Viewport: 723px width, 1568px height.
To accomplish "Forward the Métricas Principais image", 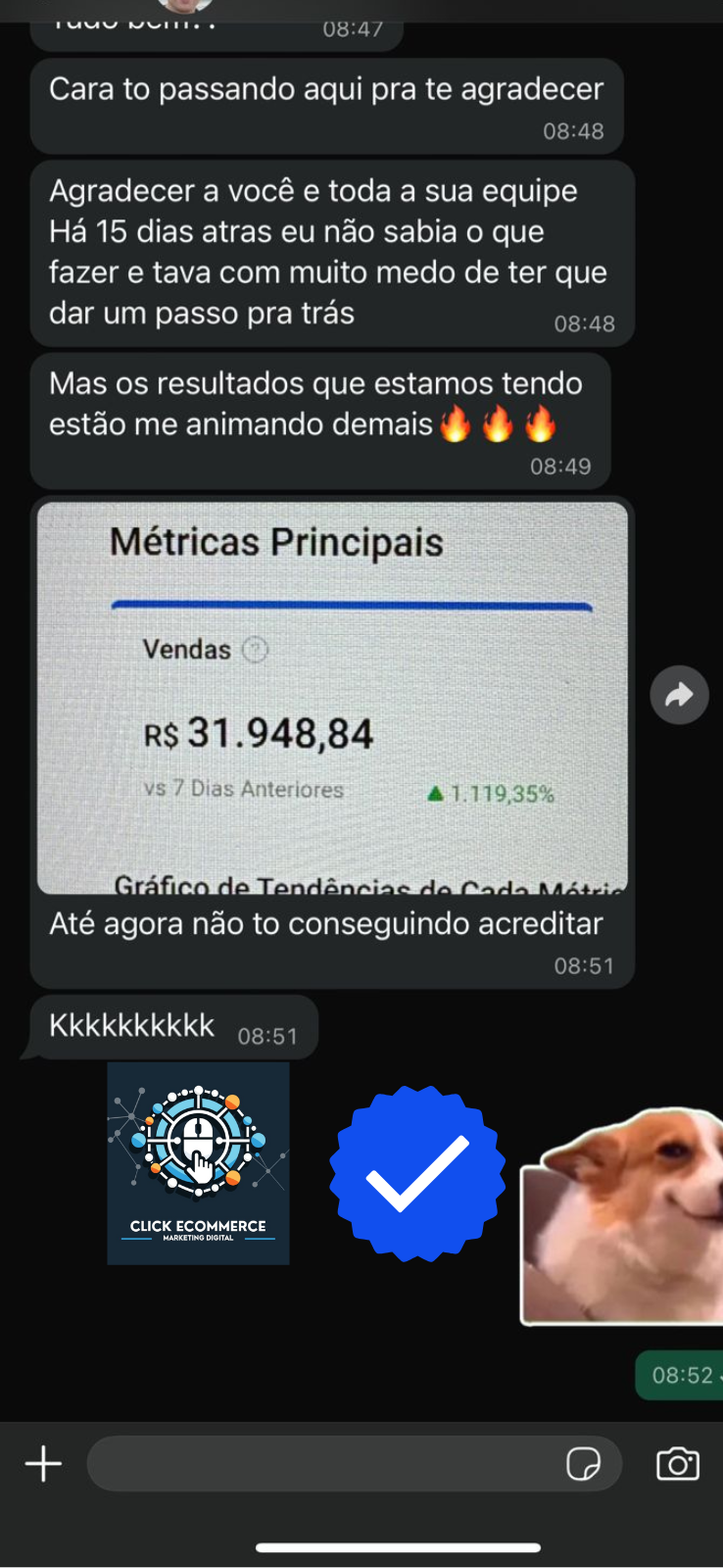I will point(679,694).
